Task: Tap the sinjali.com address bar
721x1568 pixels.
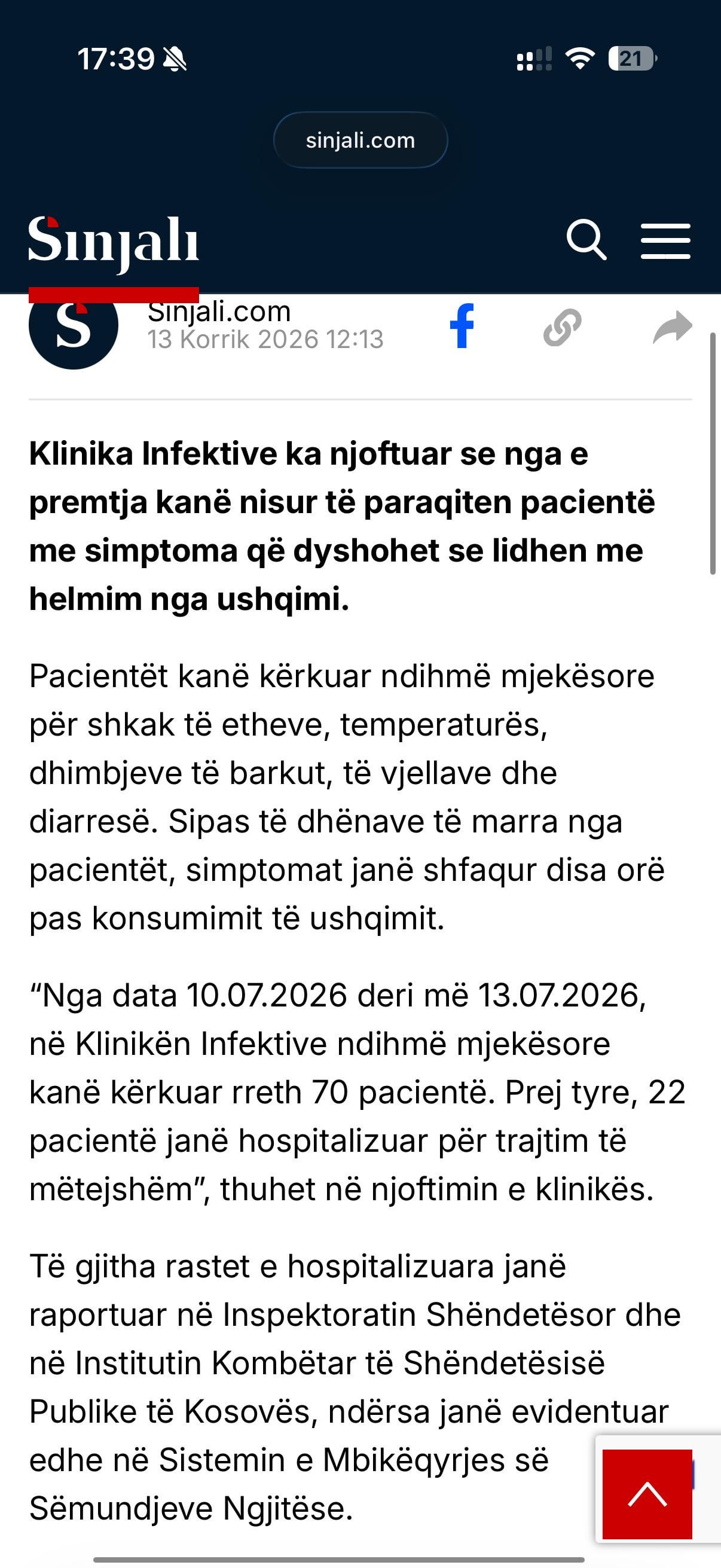Action: pos(360,140)
